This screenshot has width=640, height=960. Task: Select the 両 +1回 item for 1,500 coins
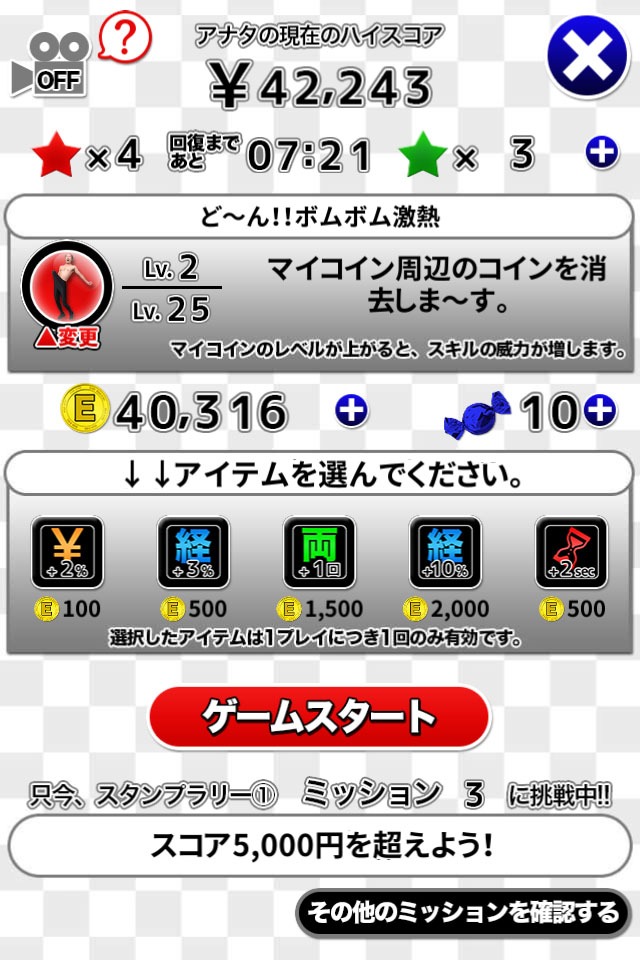[319, 553]
